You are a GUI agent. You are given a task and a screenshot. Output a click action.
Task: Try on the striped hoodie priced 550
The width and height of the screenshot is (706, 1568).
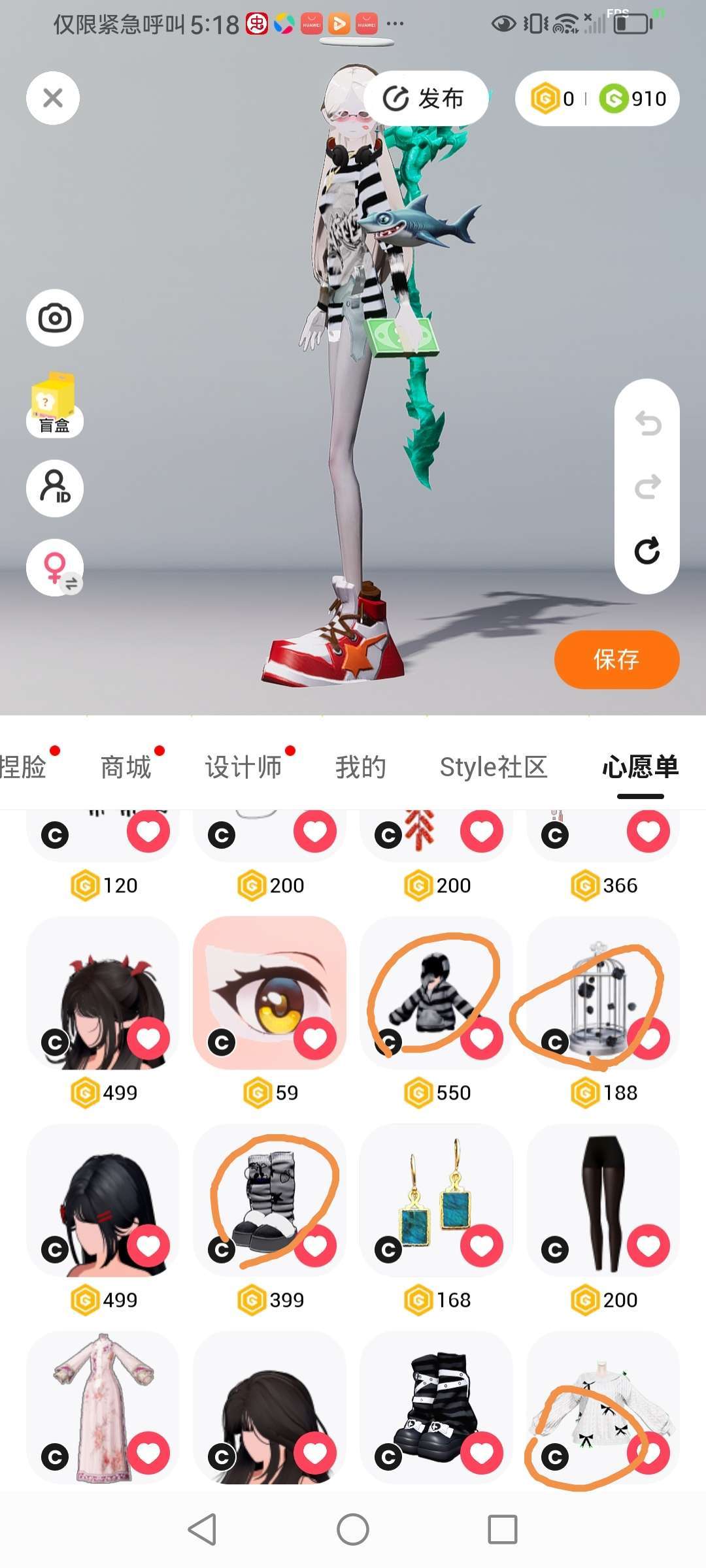(436, 992)
